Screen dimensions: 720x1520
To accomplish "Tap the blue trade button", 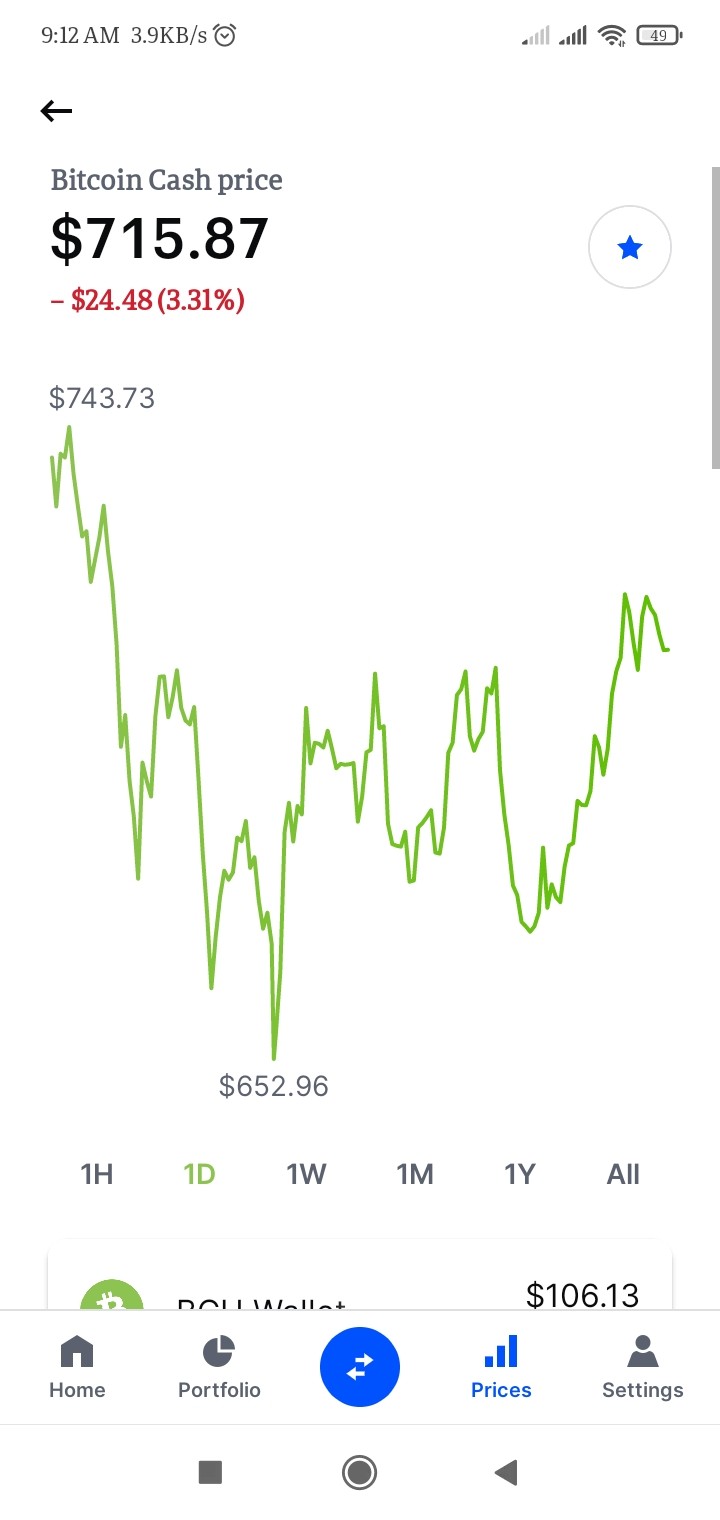I will pyautogui.click(x=360, y=1367).
